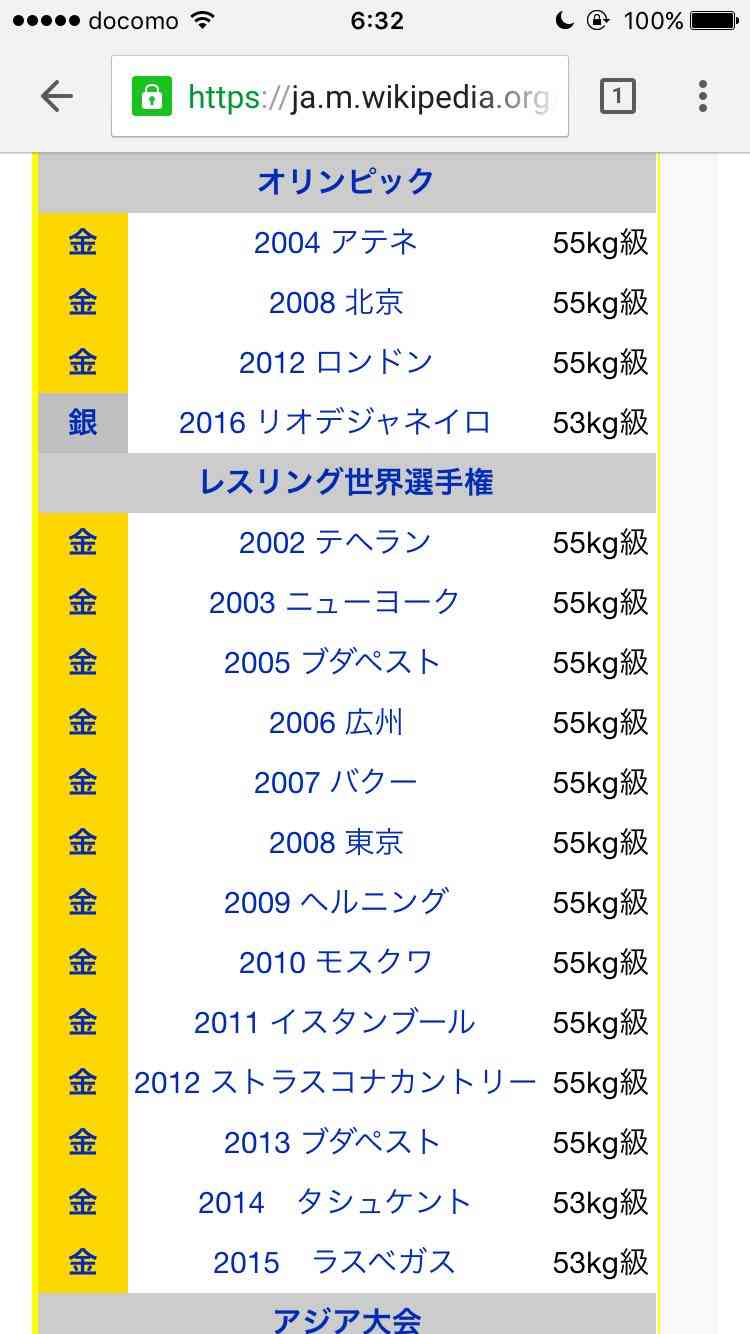
Task: Open the 2012 ロンドン link
Action: [x=336, y=362]
